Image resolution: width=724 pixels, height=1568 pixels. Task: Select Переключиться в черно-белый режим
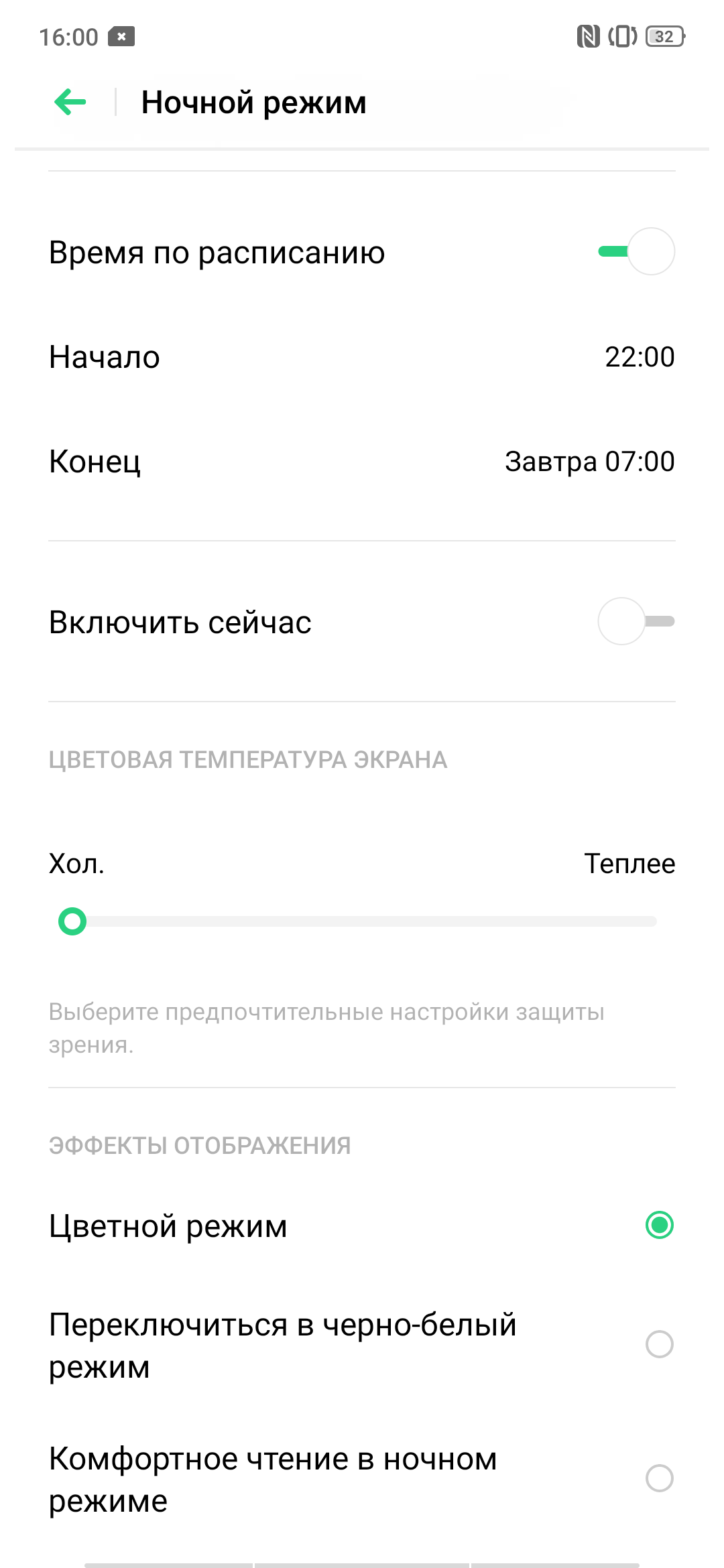(x=362, y=1345)
